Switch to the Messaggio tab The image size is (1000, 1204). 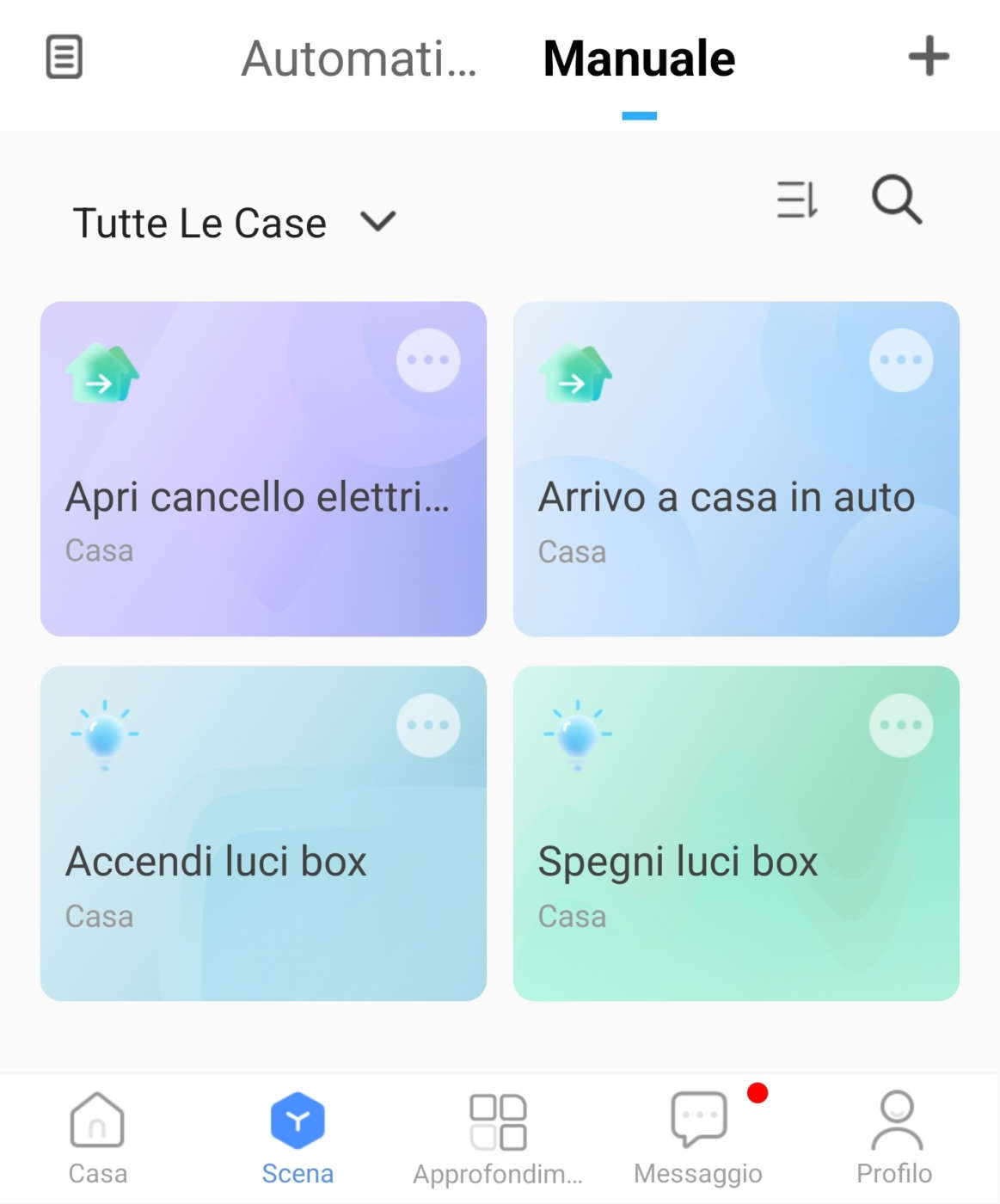tap(698, 1137)
